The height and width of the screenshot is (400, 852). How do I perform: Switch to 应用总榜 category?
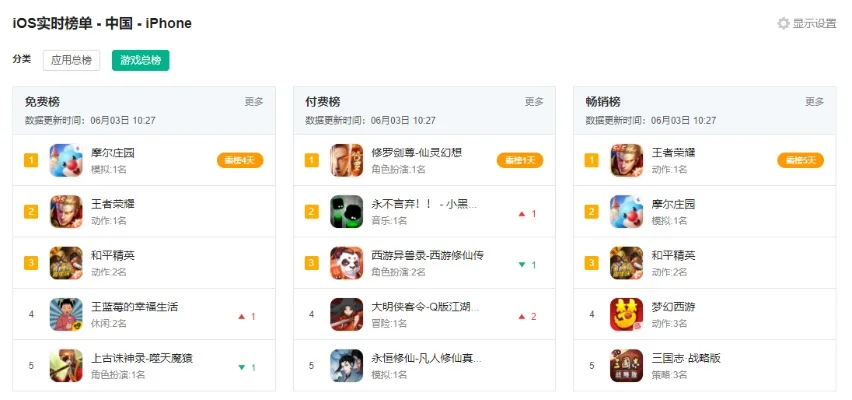[71, 60]
